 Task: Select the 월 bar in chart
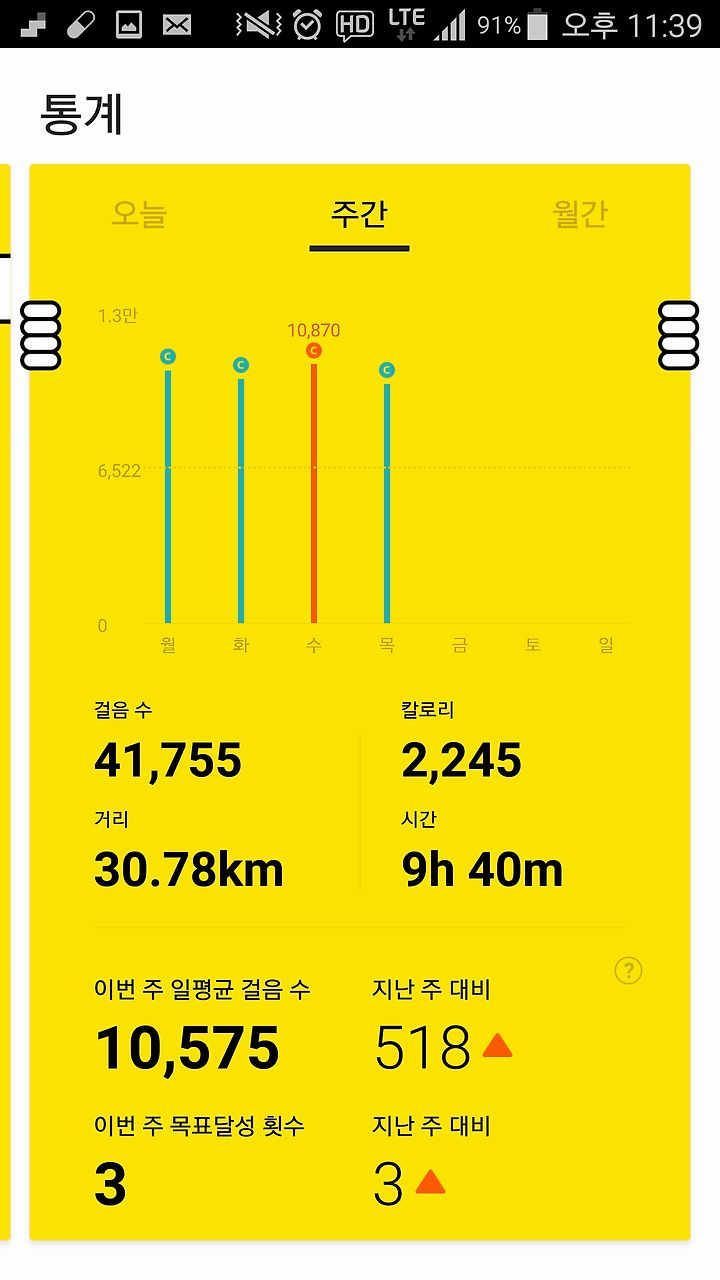tap(168, 489)
